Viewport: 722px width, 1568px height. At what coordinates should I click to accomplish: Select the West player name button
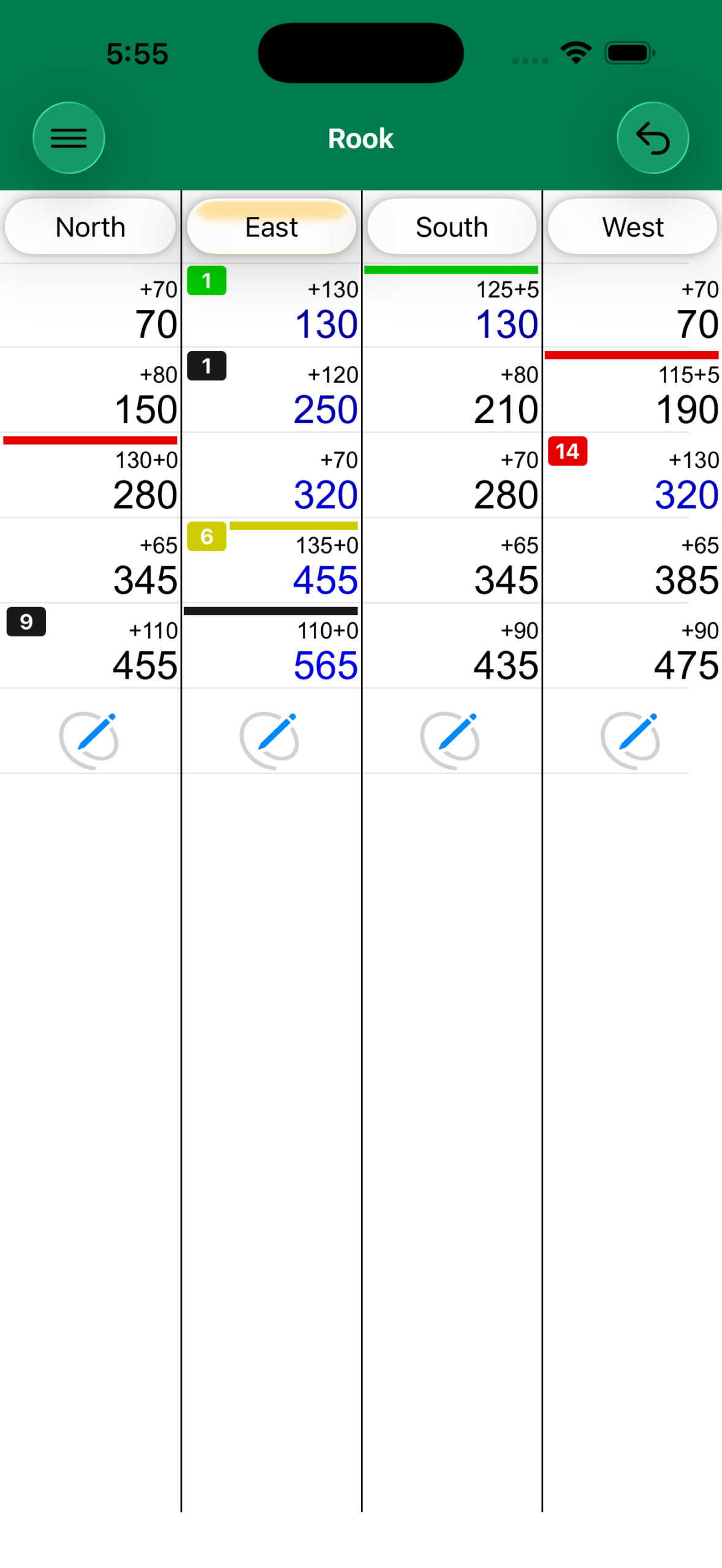click(x=632, y=227)
